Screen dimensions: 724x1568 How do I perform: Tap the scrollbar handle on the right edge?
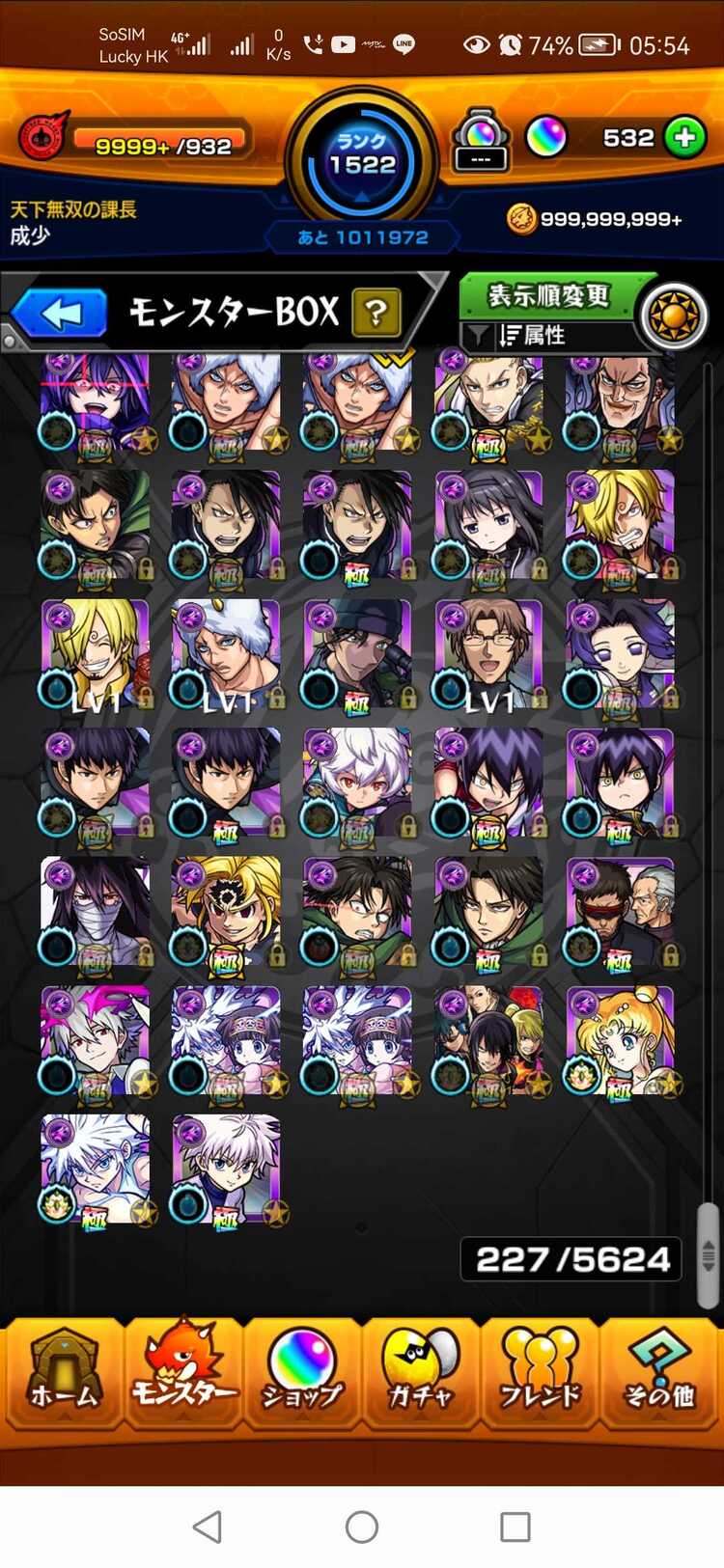click(x=709, y=1254)
